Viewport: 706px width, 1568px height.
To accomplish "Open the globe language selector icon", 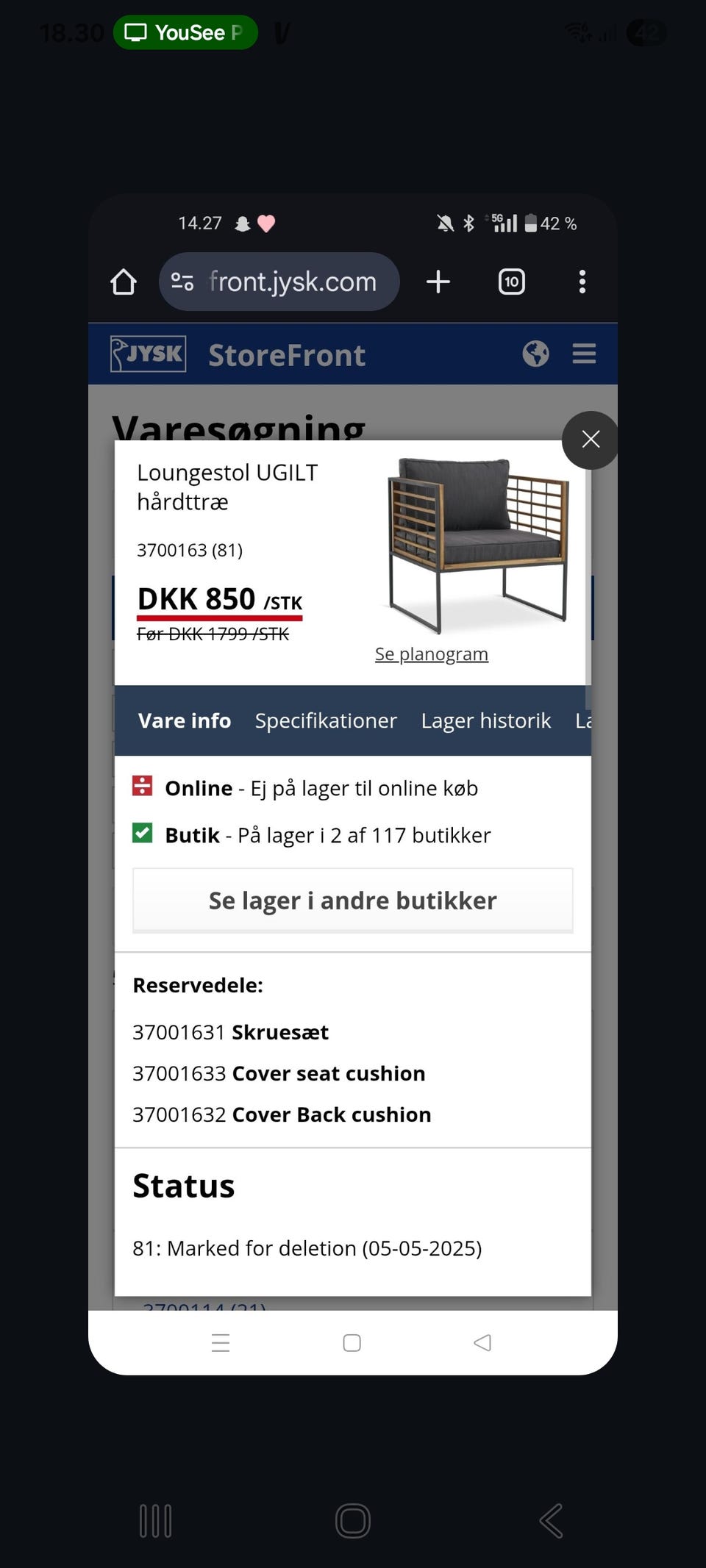I will click(535, 354).
